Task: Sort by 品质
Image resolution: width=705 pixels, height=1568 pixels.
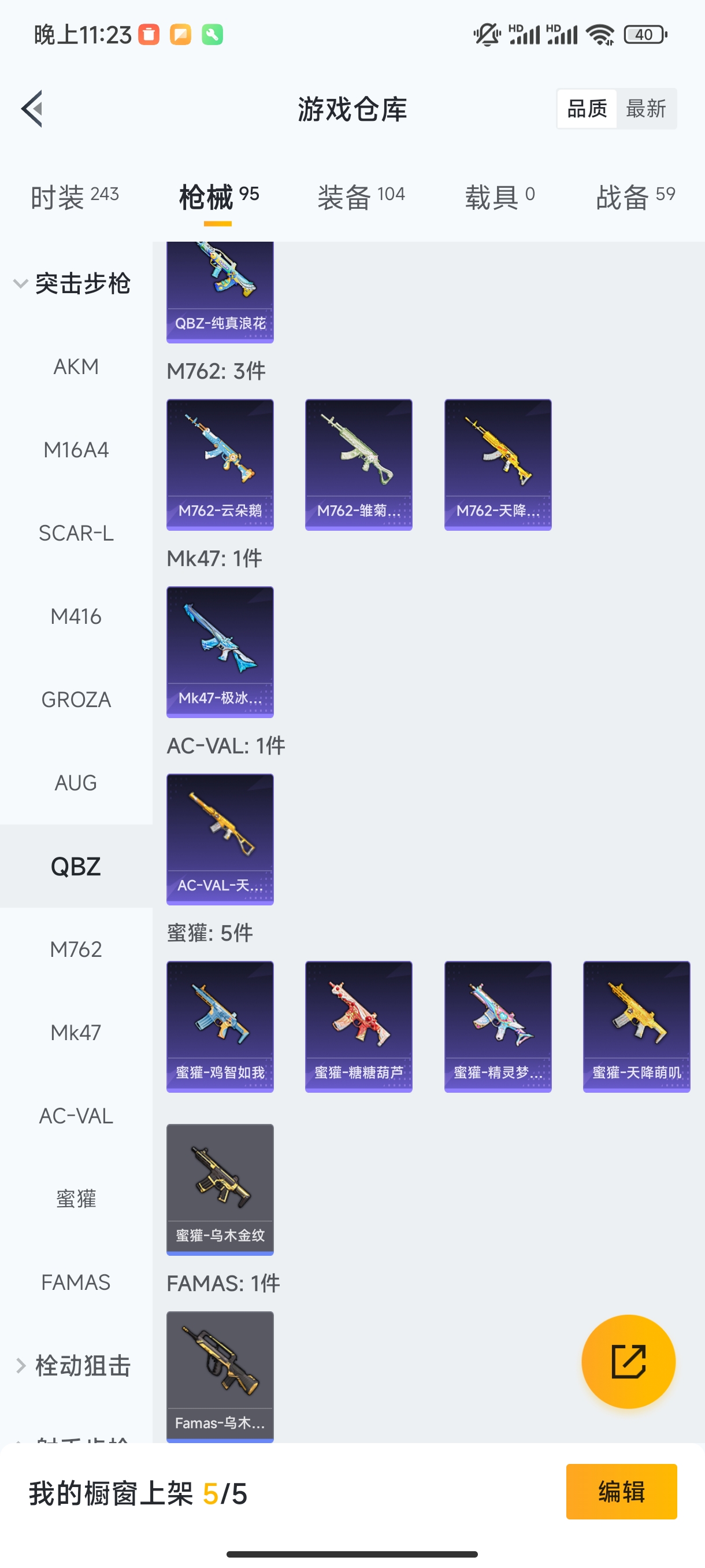Action: click(x=587, y=109)
